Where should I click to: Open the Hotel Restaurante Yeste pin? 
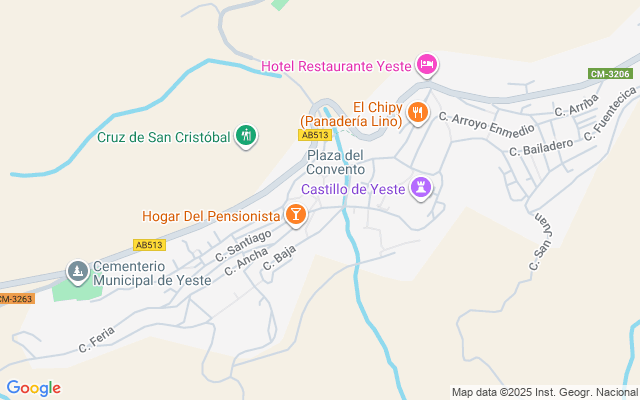pyautogui.click(x=427, y=65)
